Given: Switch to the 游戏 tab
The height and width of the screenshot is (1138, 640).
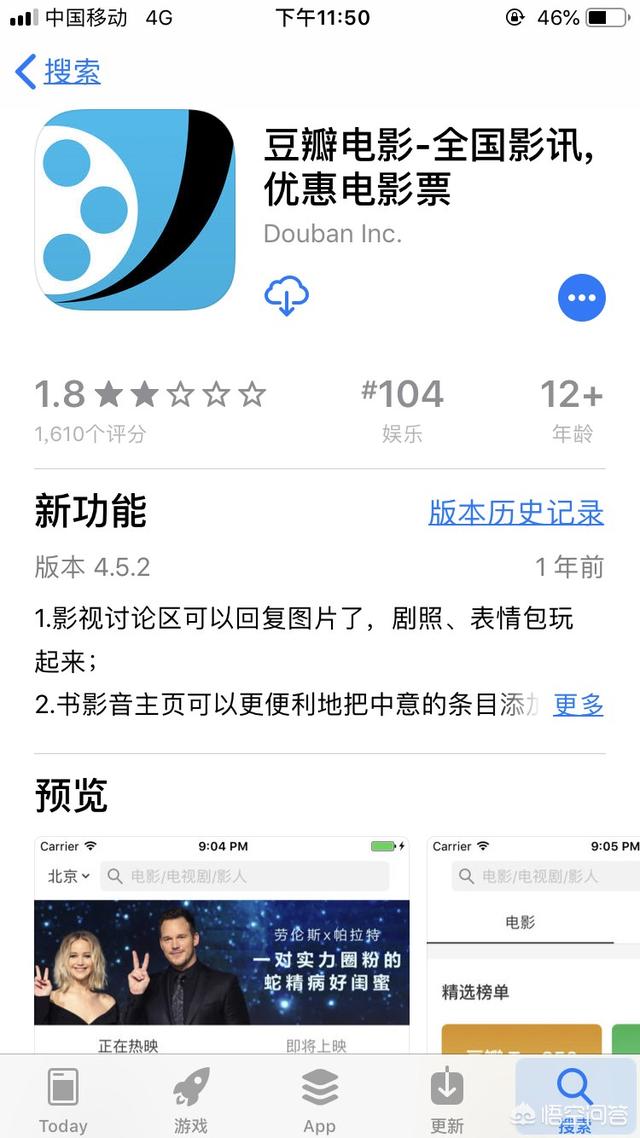Looking at the screenshot, I should [191, 1098].
